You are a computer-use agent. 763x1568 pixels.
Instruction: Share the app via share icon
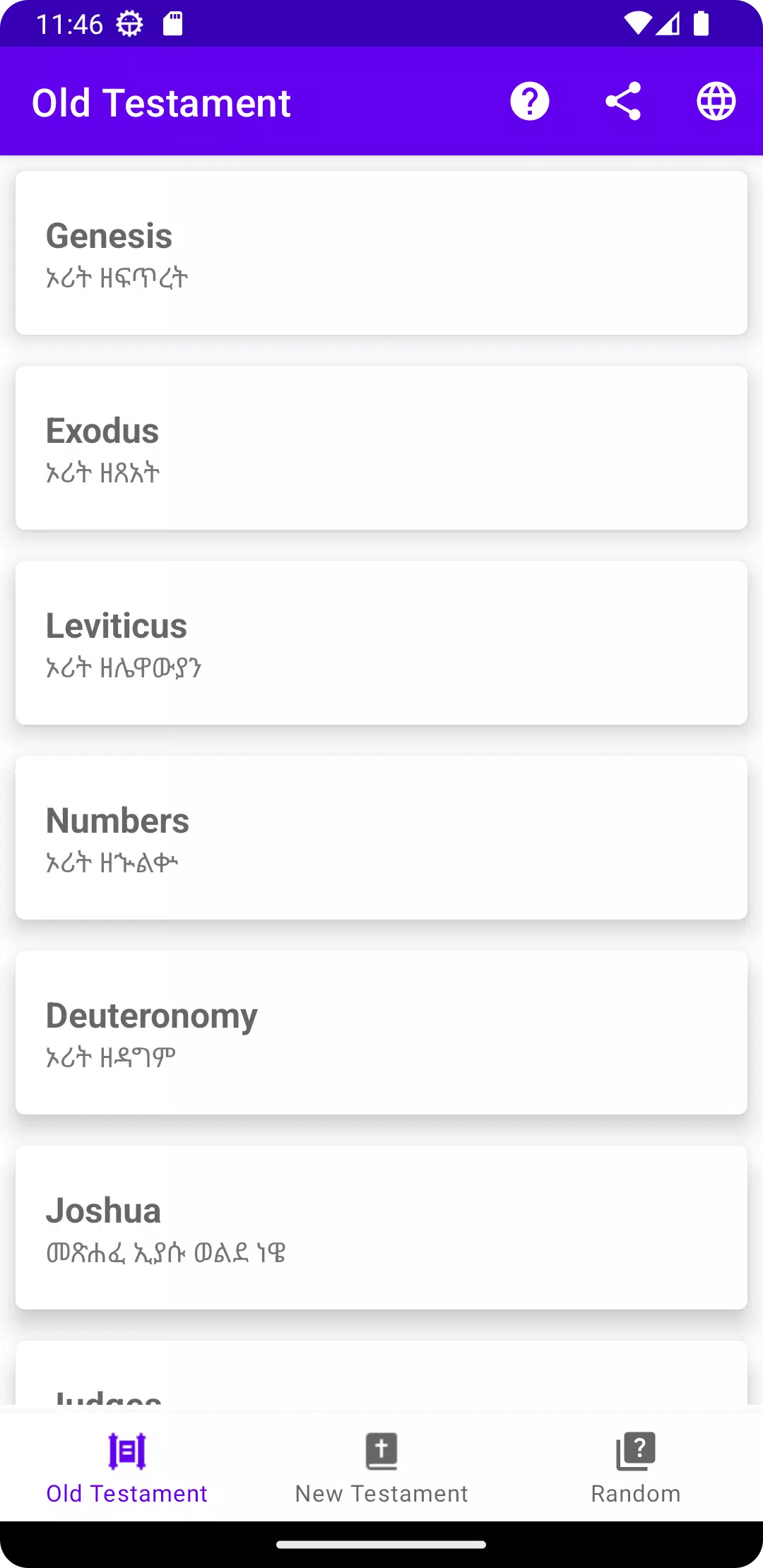[623, 102]
